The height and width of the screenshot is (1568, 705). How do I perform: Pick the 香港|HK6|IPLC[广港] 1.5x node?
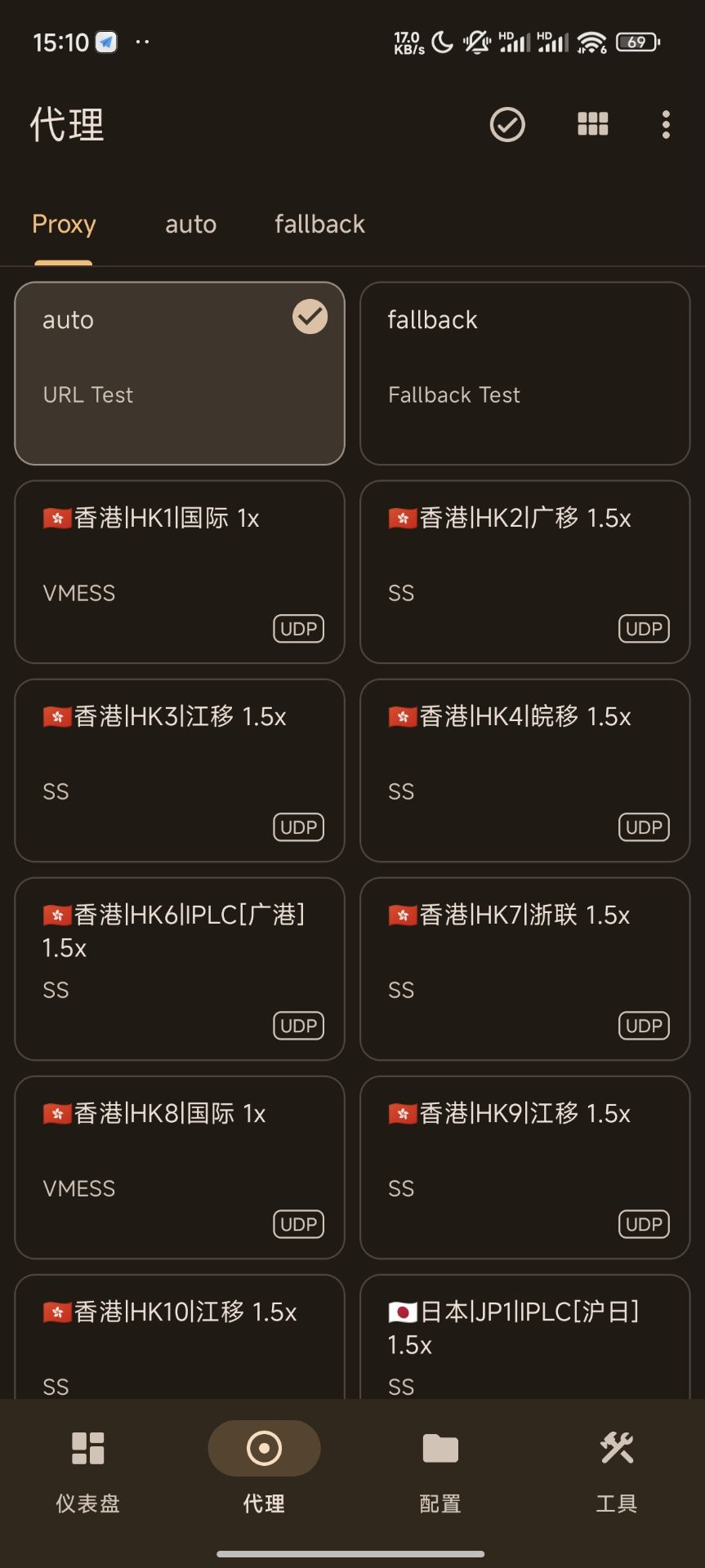tap(180, 969)
